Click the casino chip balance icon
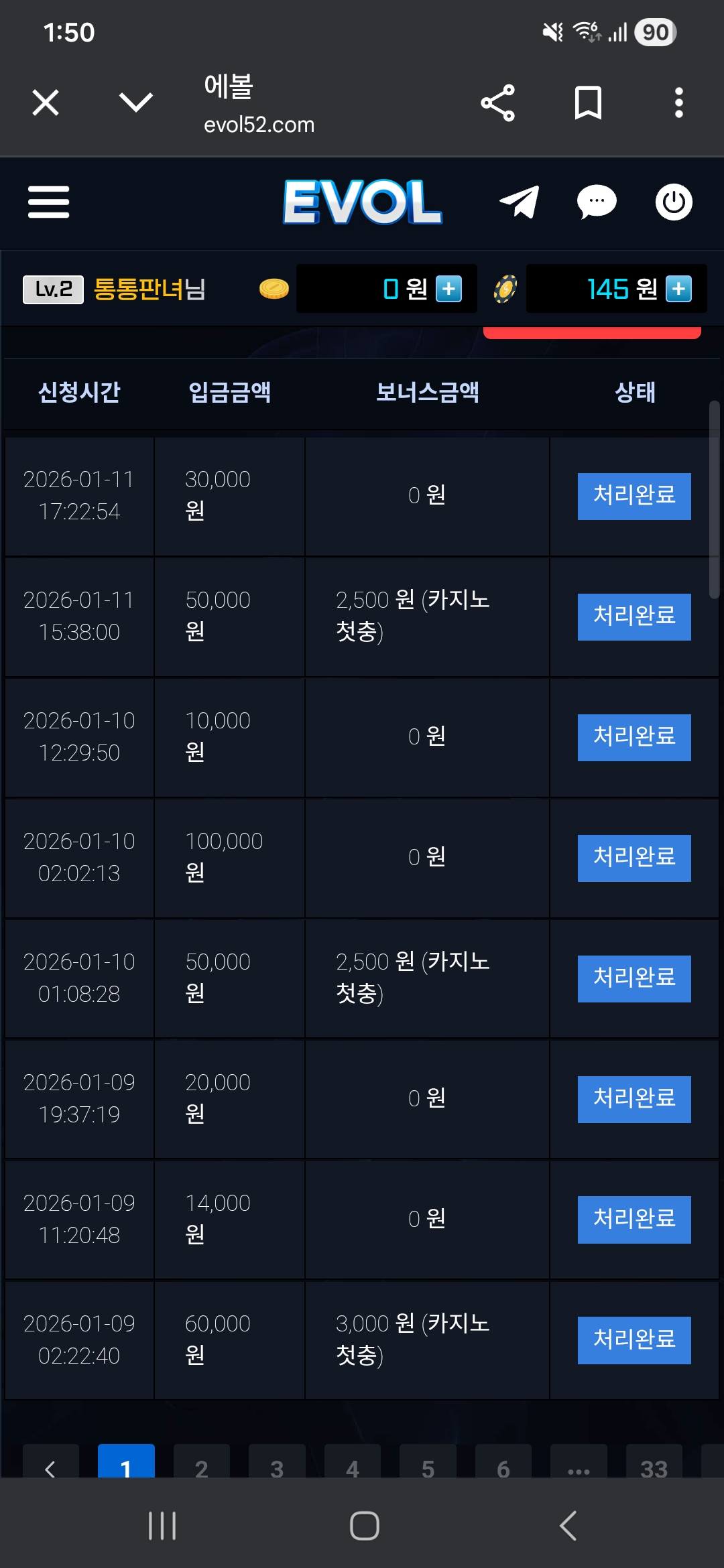 click(x=506, y=289)
